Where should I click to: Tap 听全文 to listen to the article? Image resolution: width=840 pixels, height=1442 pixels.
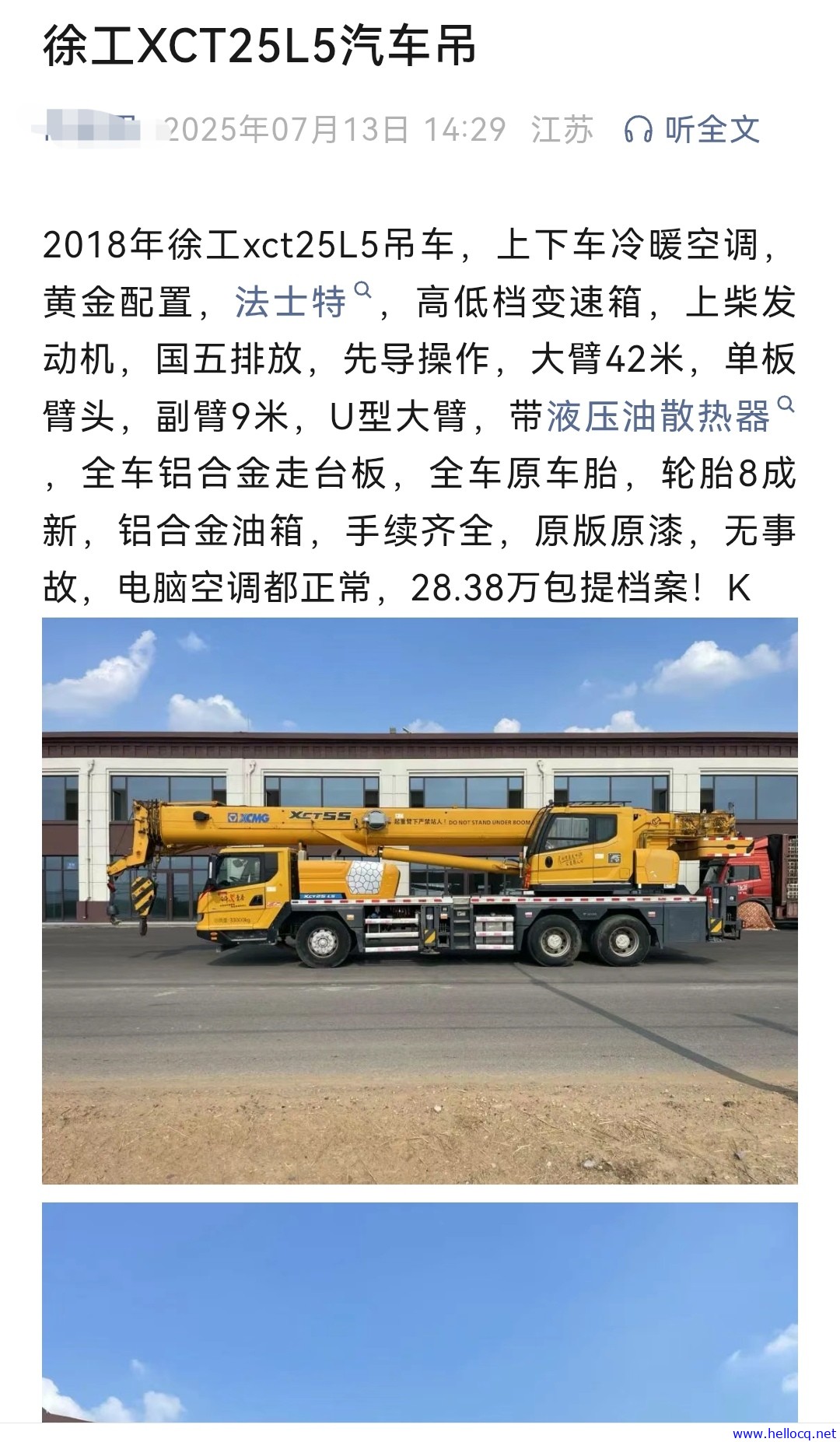tap(692, 129)
